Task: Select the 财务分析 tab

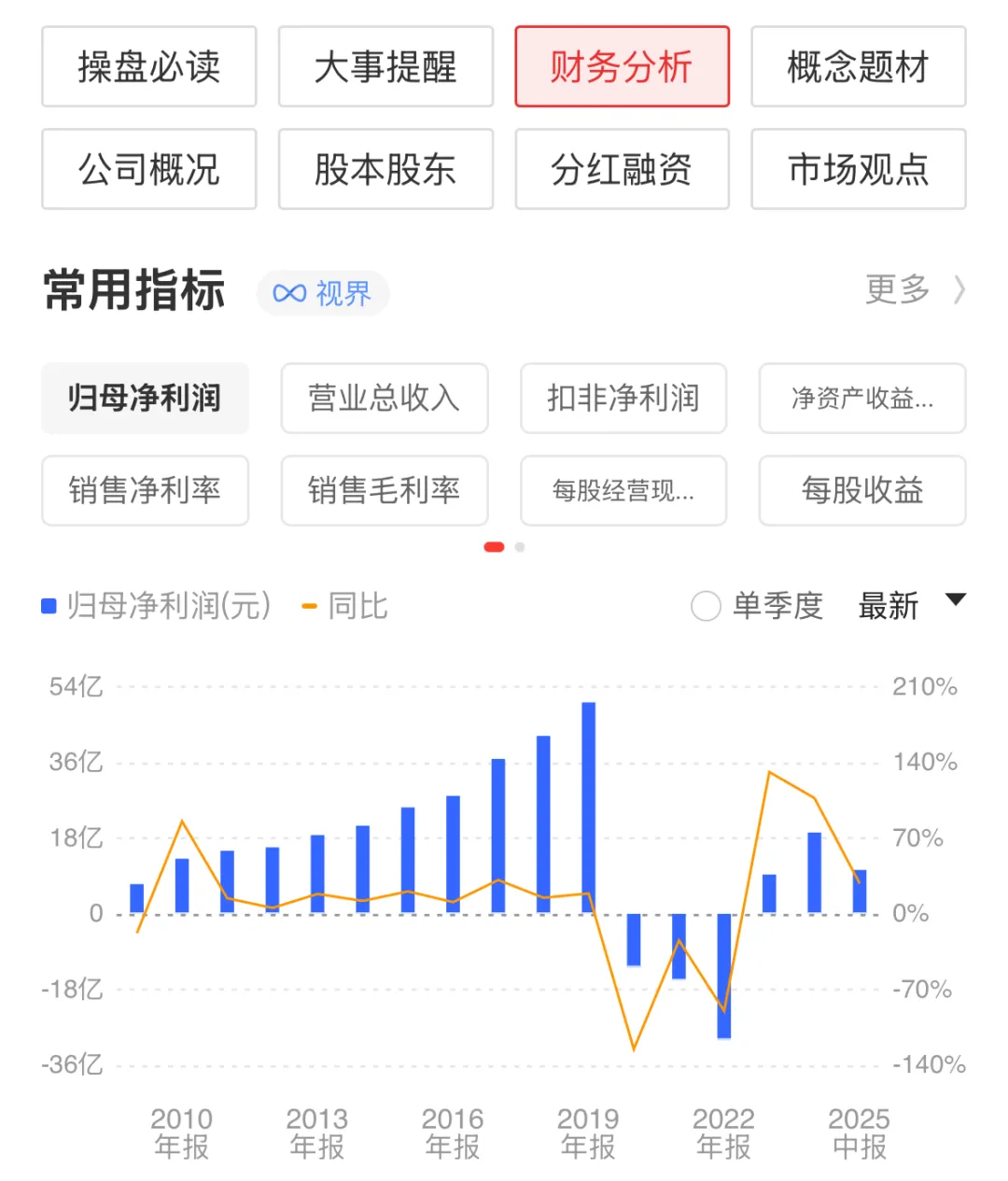Action: [622, 67]
